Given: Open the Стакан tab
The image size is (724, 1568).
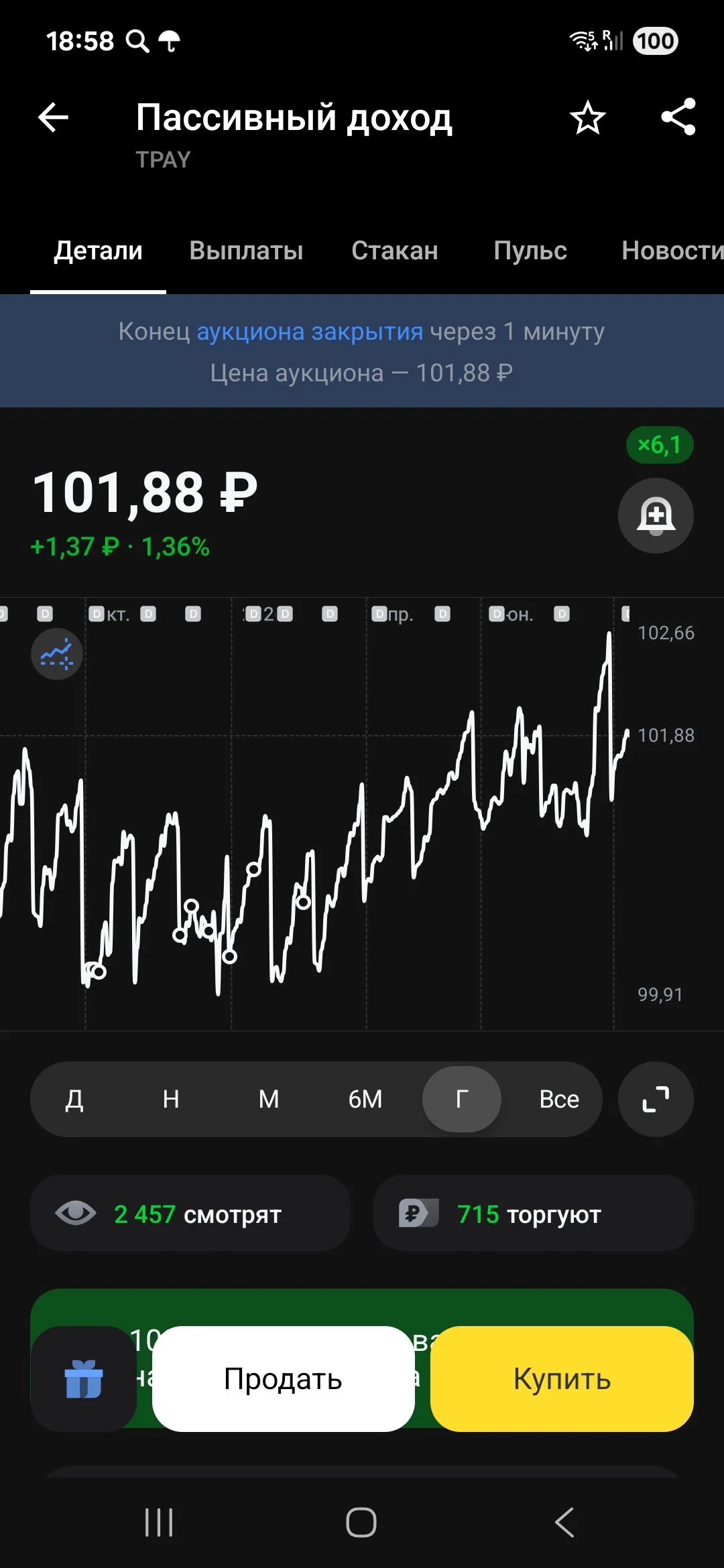Looking at the screenshot, I should pos(395,251).
